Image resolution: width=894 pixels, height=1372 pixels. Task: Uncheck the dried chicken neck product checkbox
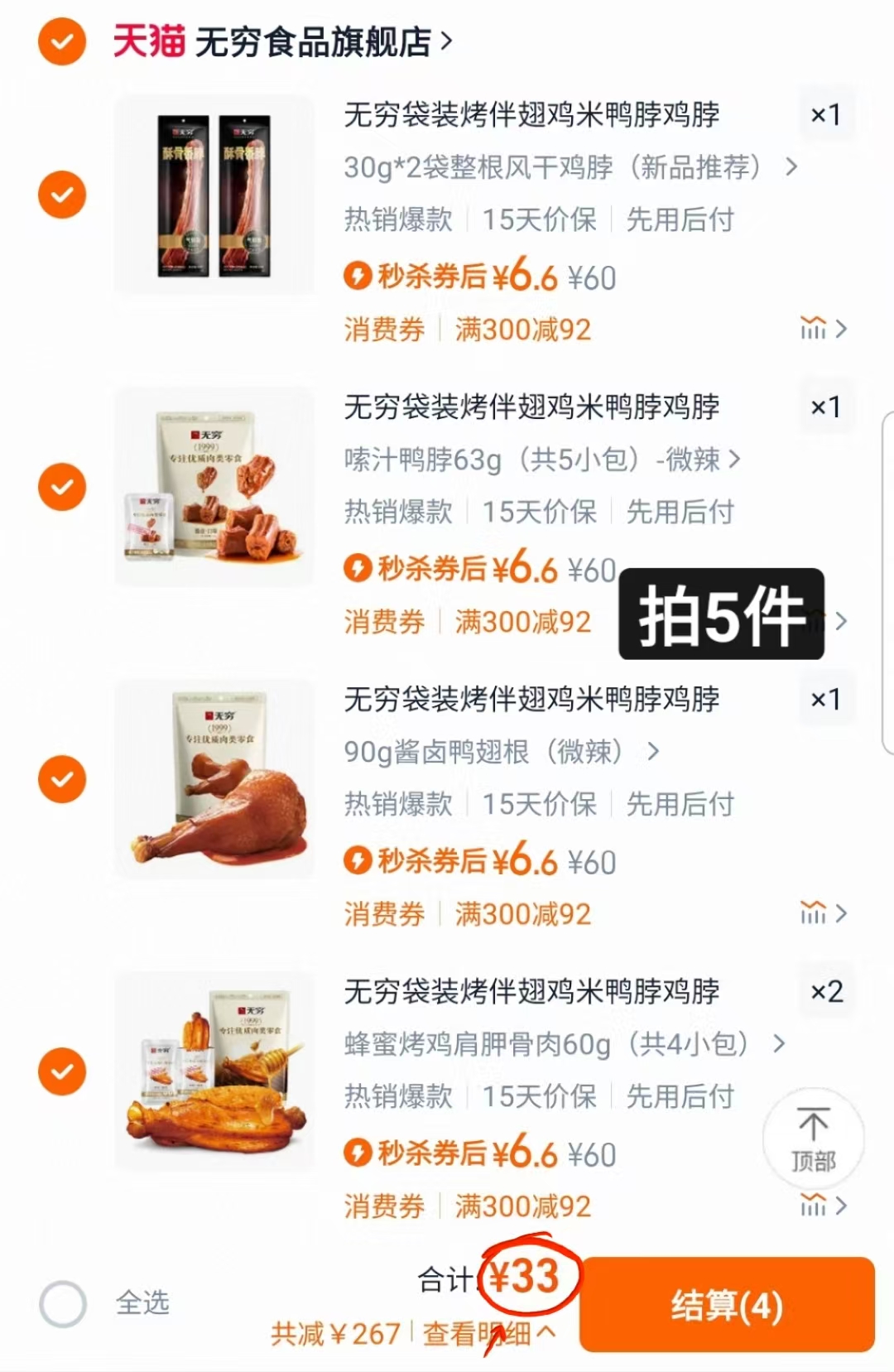pyautogui.click(x=60, y=194)
